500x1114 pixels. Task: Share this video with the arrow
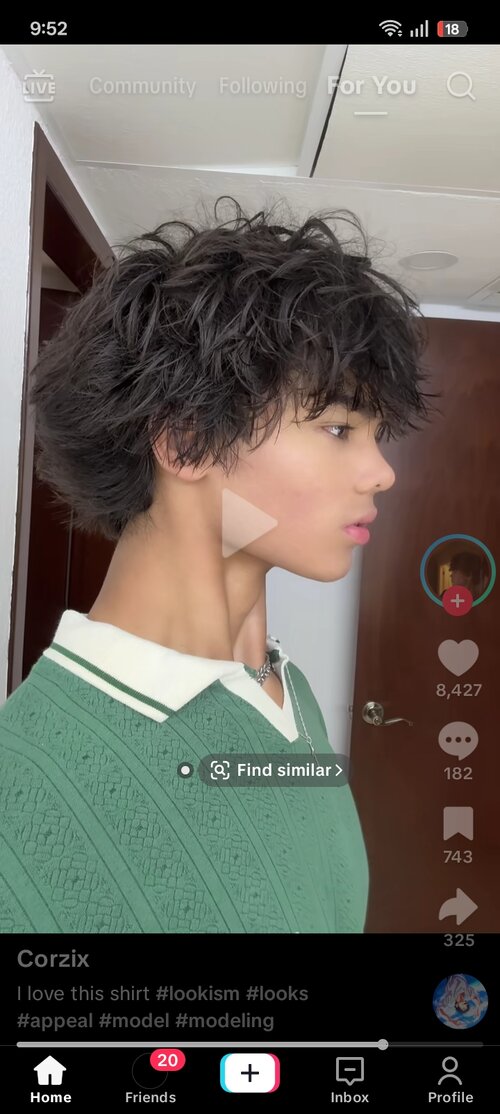458,907
